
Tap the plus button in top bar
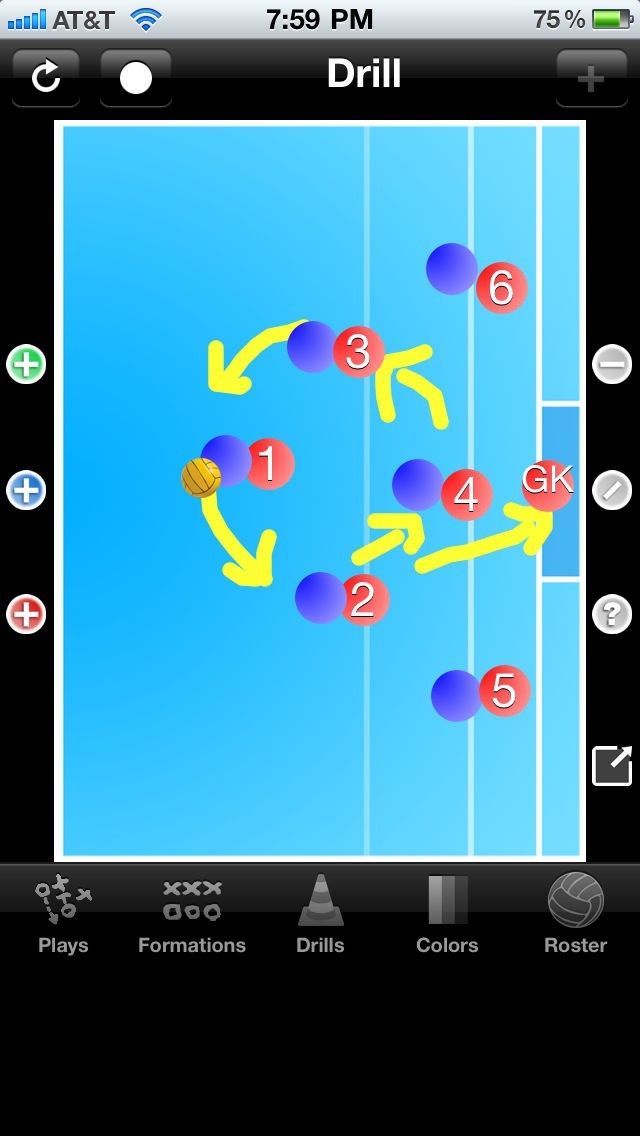tap(591, 78)
